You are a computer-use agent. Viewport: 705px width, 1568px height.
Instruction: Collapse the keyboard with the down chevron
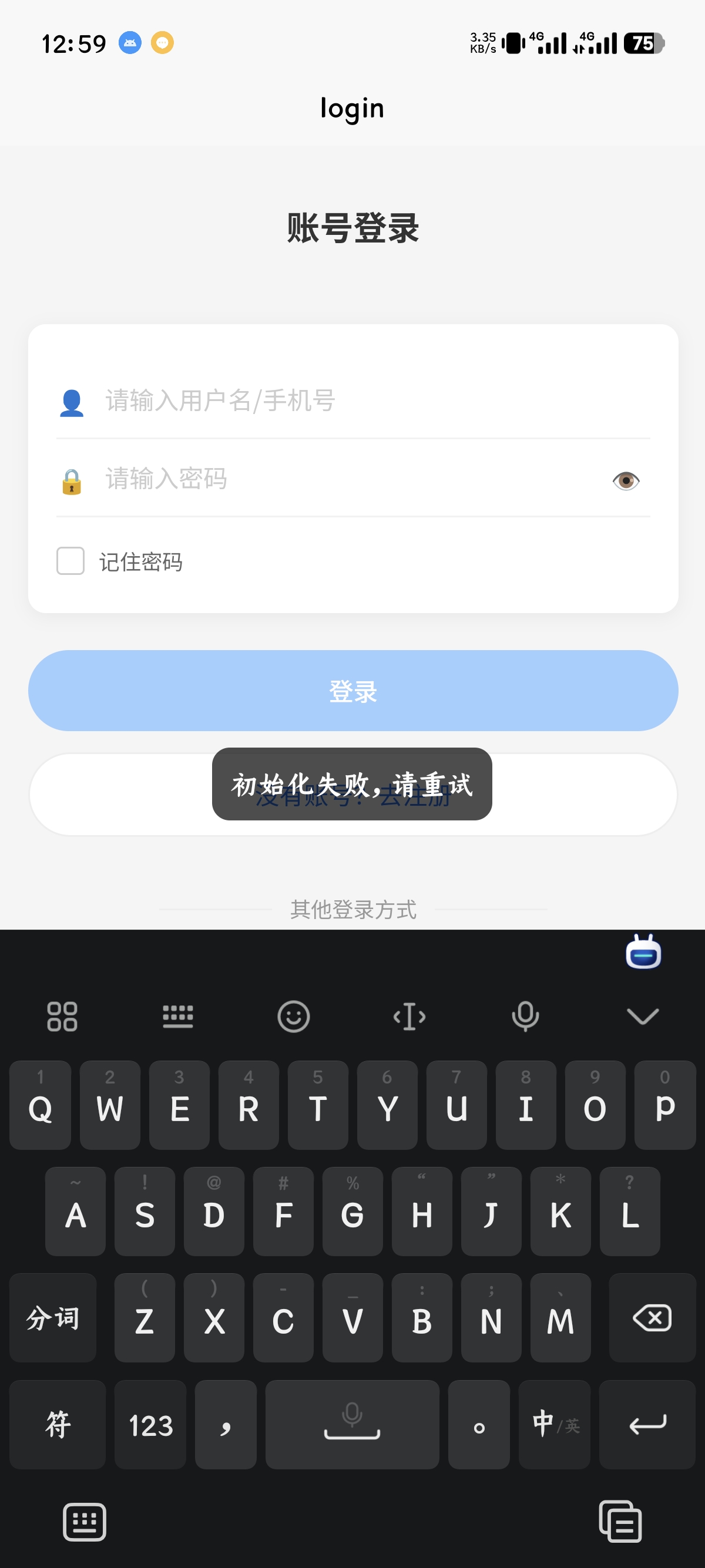pos(642,1016)
